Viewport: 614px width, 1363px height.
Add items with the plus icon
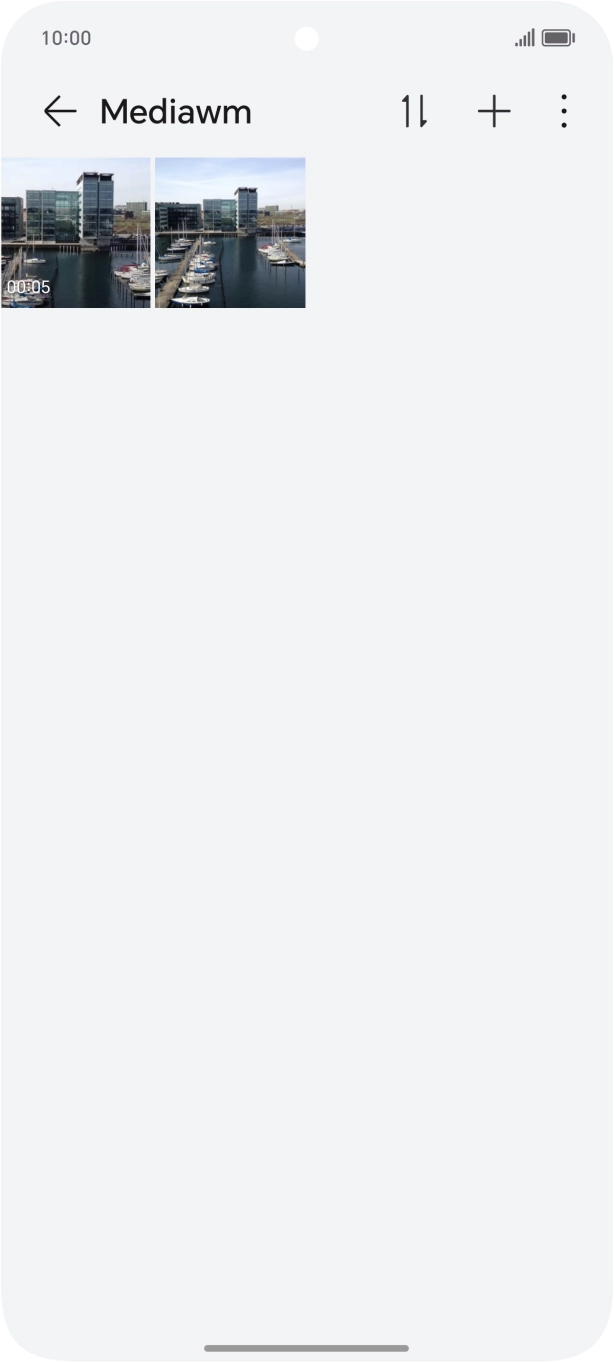coord(494,112)
